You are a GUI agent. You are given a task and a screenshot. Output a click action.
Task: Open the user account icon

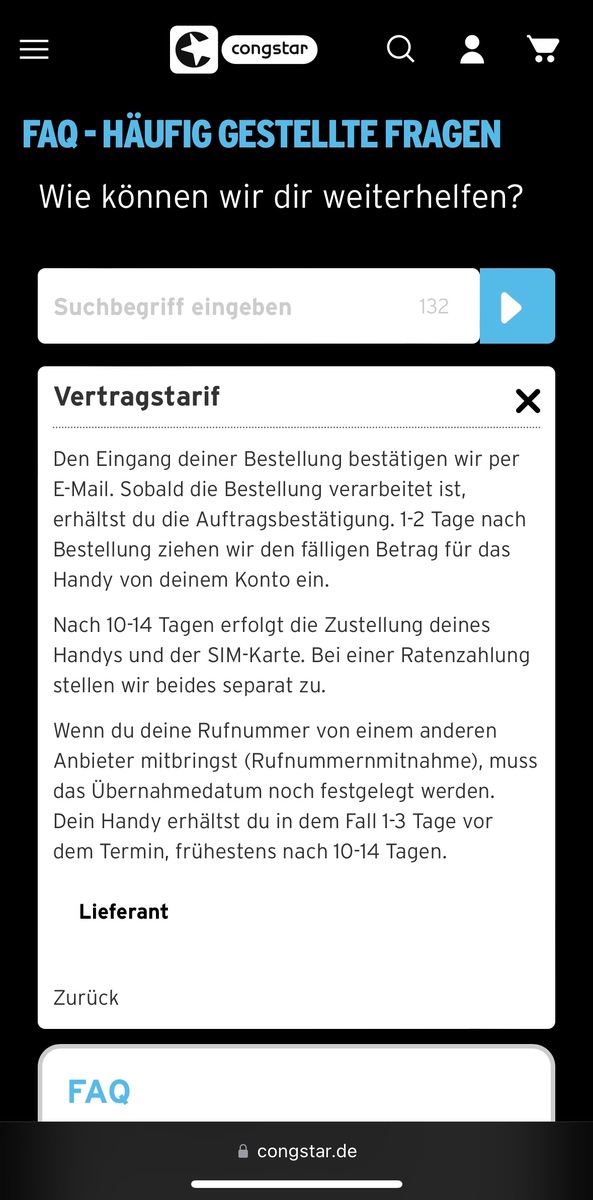click(x=472, y=49)
